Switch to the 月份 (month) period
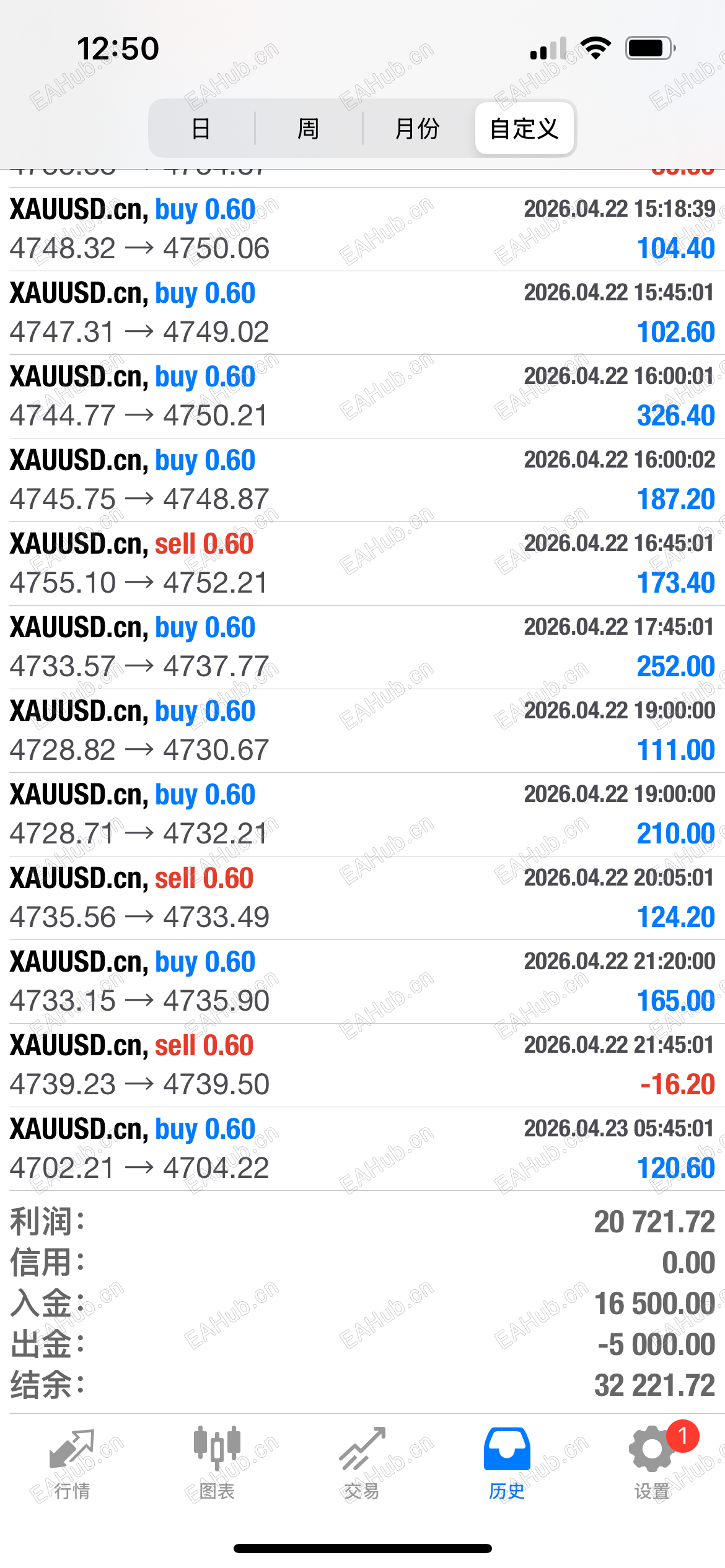 (417, 129)
